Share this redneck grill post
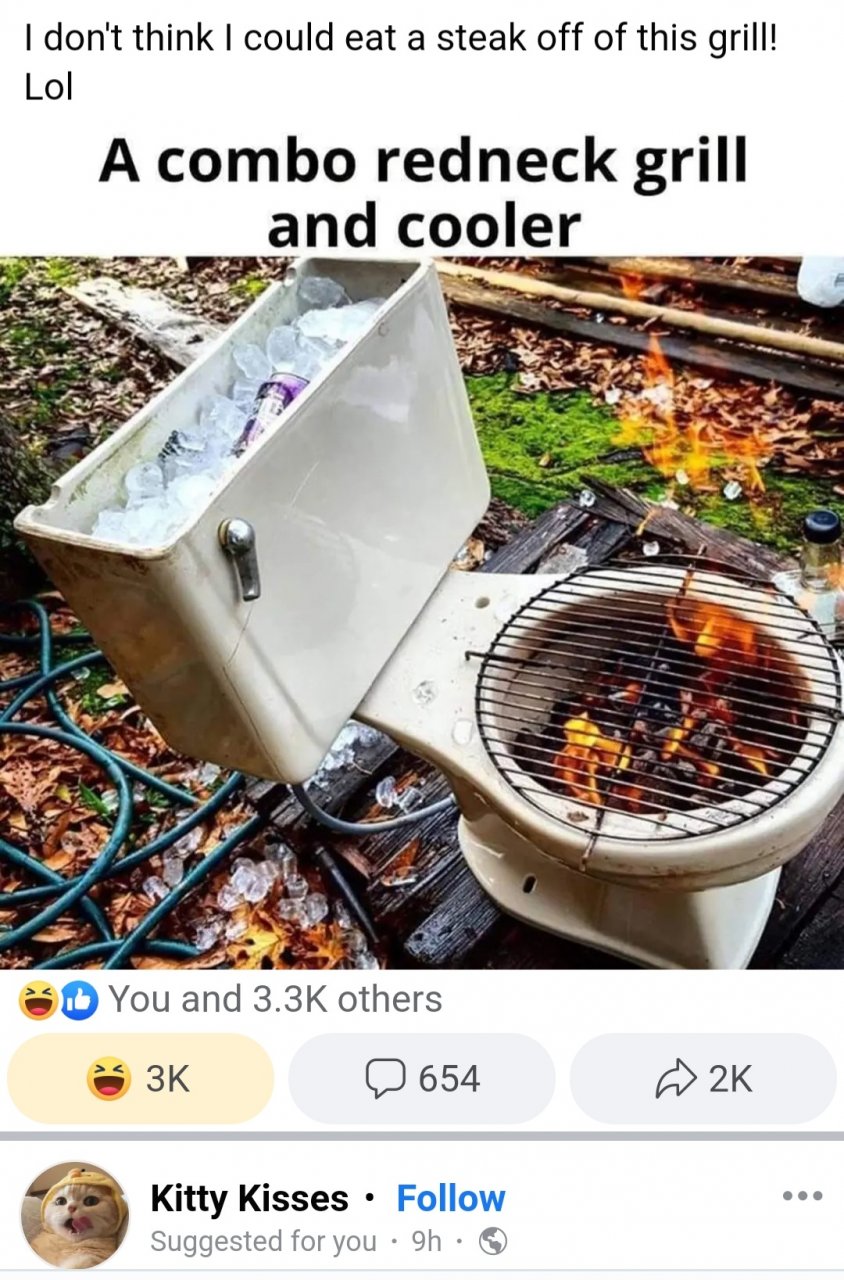This screenshot has width=844, height=1280. pyautogui.click(x=703, y=1078)
